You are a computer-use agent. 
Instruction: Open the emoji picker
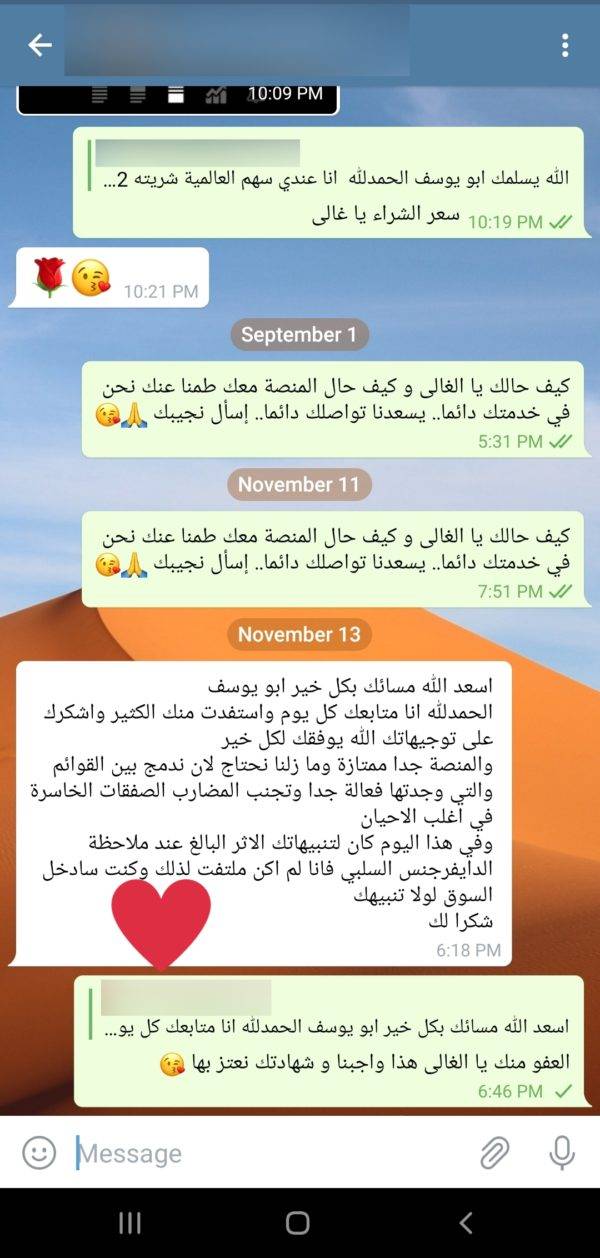coord(39,1153)
